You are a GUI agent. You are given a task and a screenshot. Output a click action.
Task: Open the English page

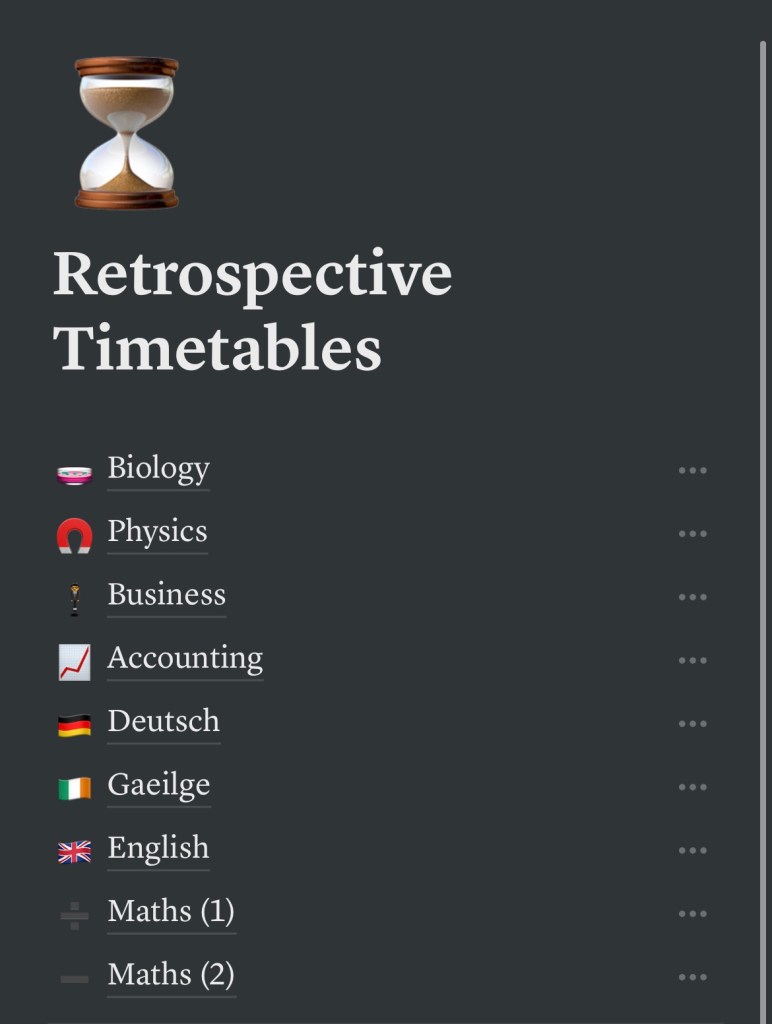pyautogui.click(x=158, y=849)
